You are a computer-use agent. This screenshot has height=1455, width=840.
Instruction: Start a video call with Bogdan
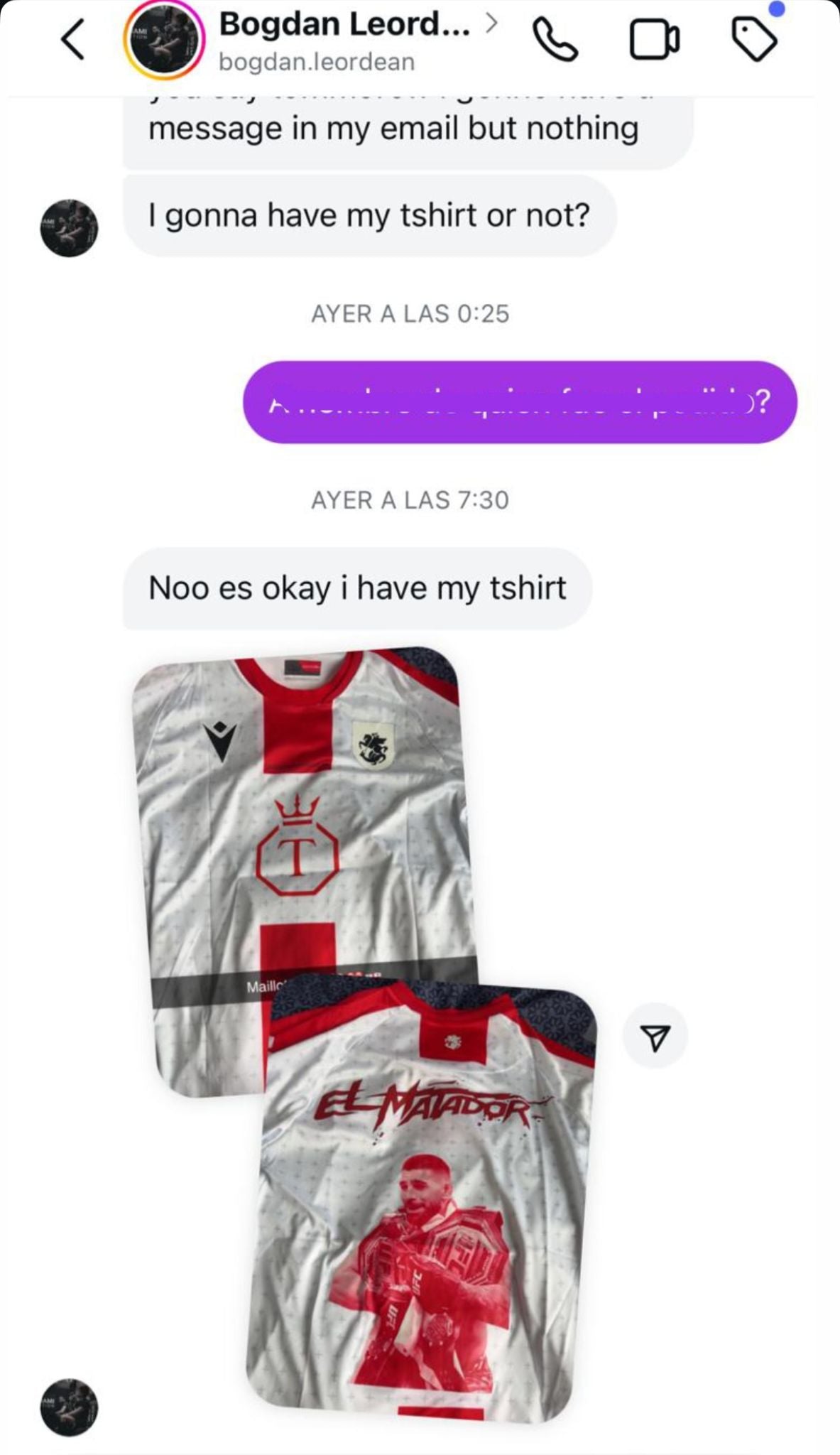coord(654,40)
